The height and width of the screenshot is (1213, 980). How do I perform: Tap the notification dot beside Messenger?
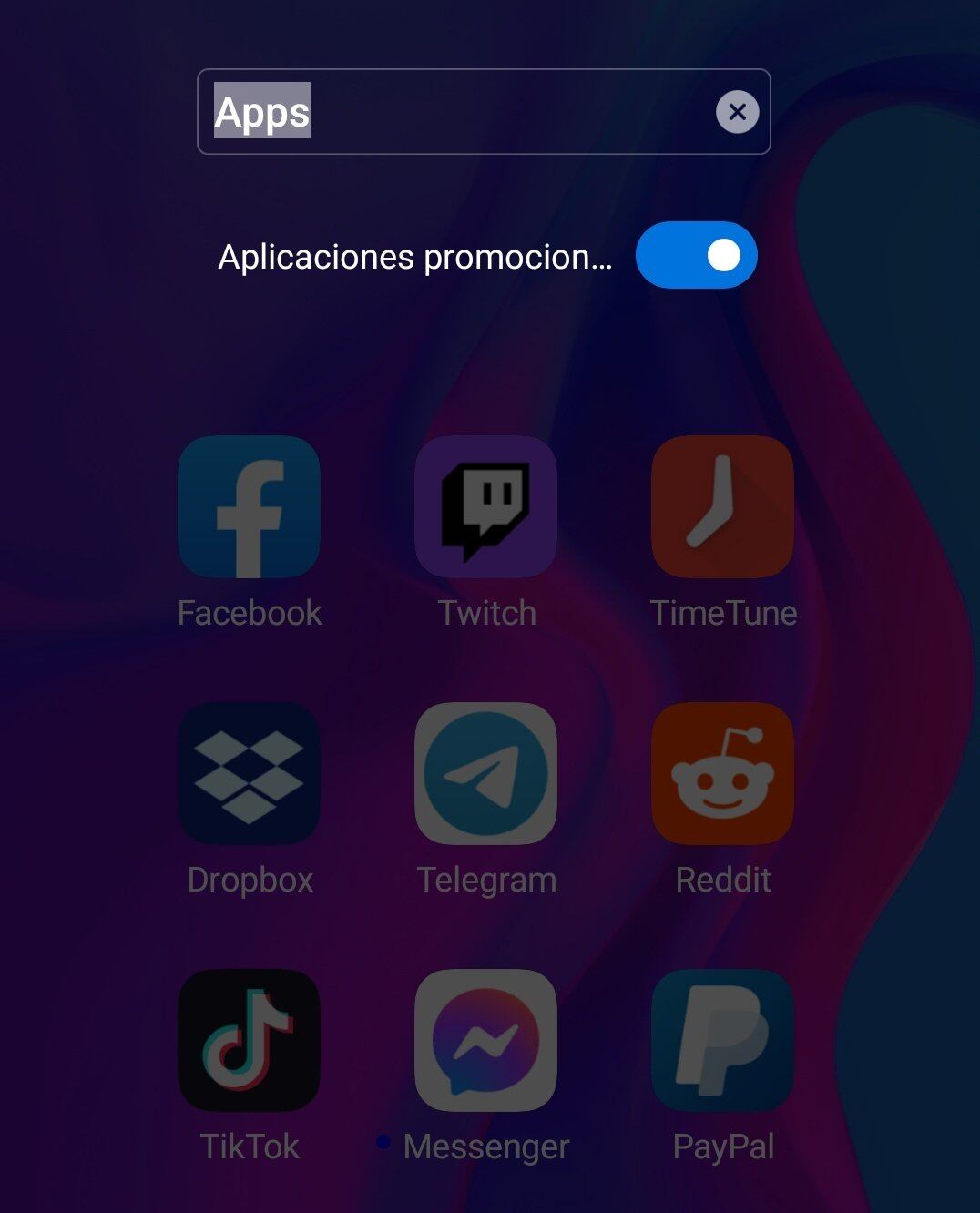click(382, 1139)
